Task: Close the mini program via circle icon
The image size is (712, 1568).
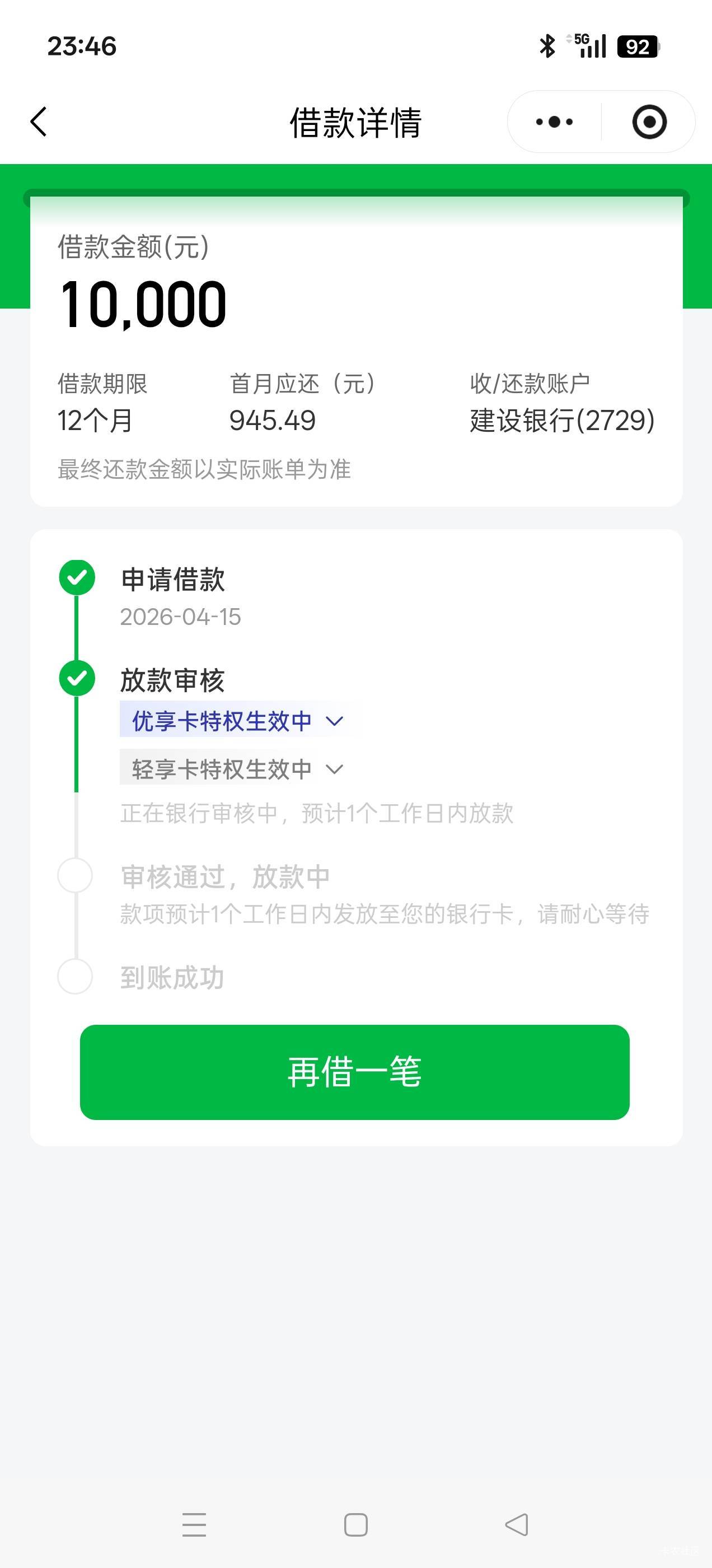Action: [x=649, y=122]
